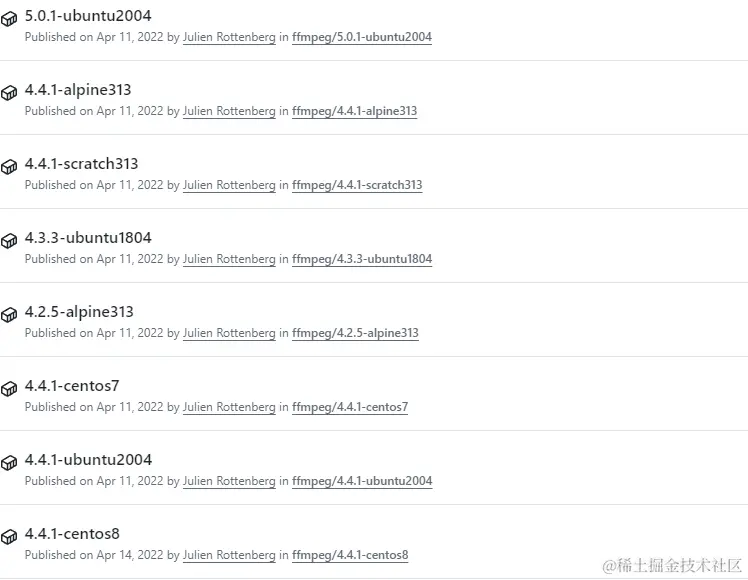Open the 4.3.3-ubuntu1804 package title
This screenshot has width=748, height=580.
click(x=88, y=237)
